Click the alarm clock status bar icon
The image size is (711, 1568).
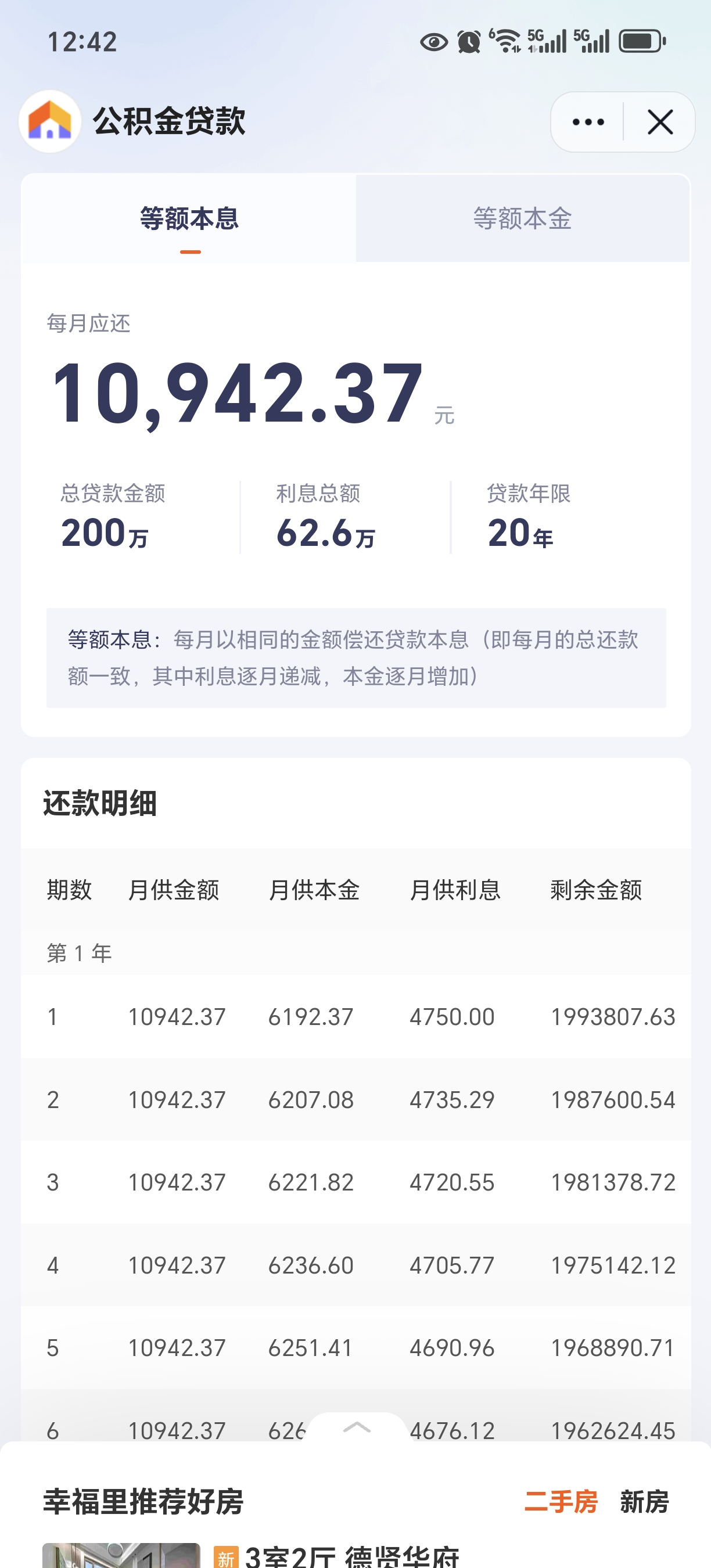[469, 41]
